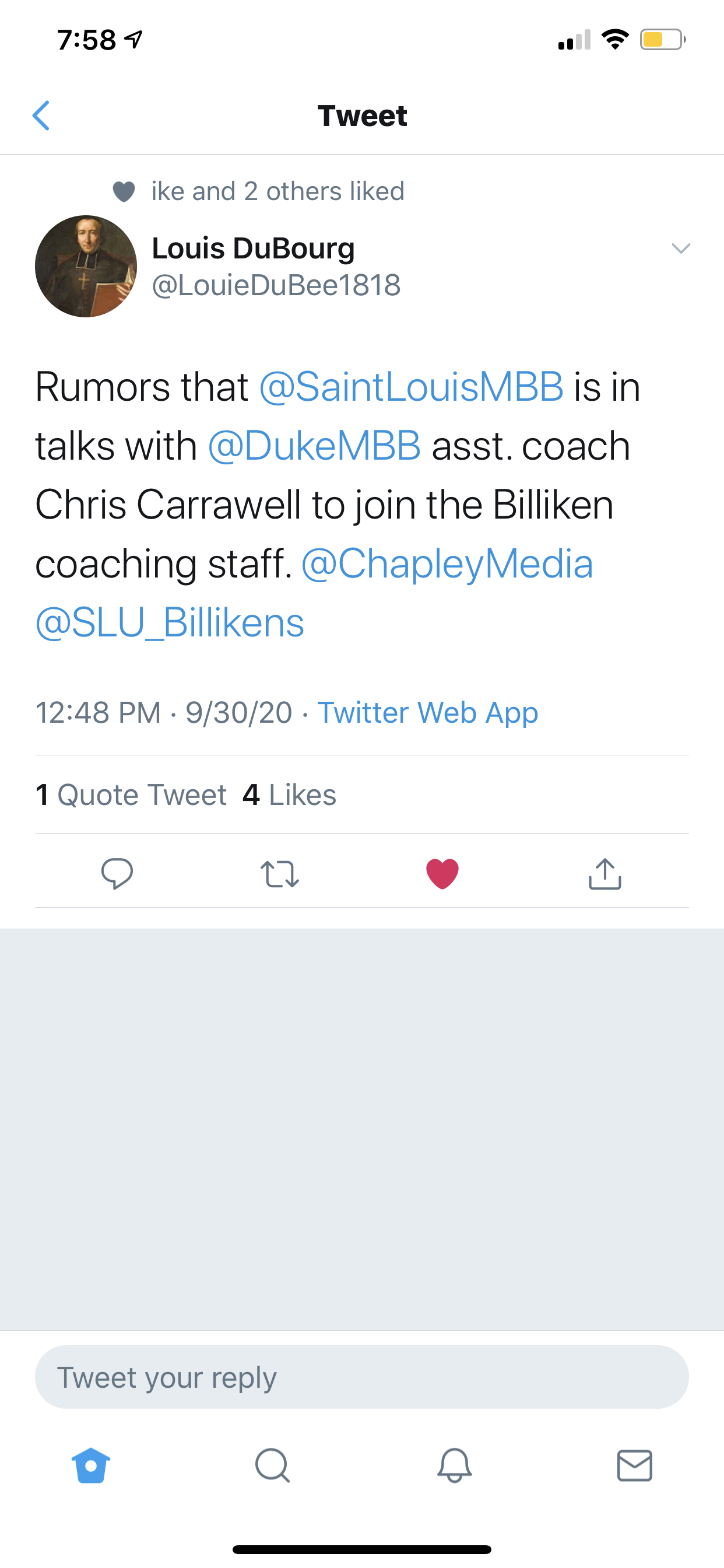View the 1 Quote Tweet
Image resolution: width=724 pixels, height=1568 pixels.
coord(131,794)
